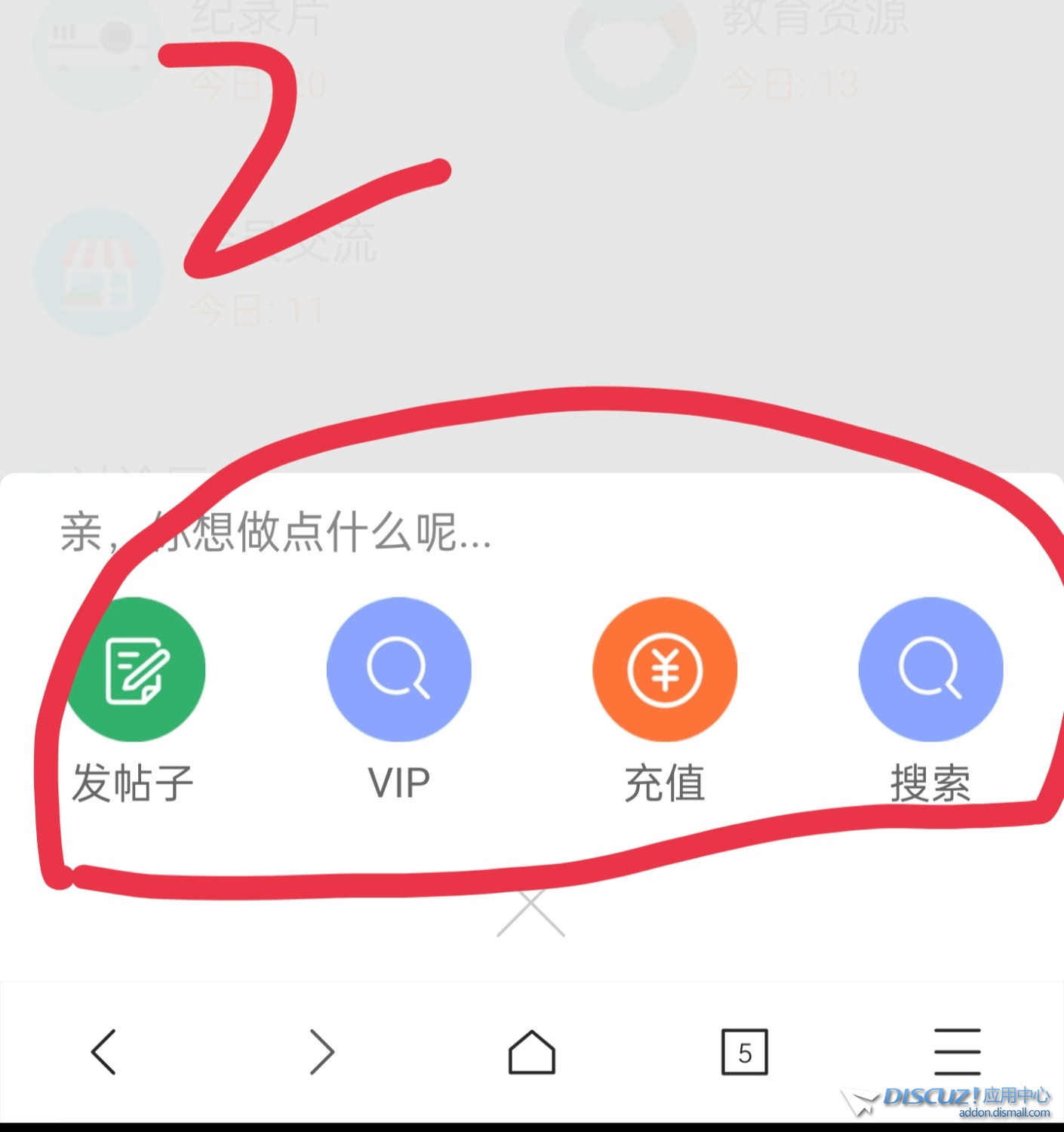Viewport: 1064px width, 1132px height.
Task: Open 发帖子 to write a post
Action: pyautogui.click(x=134, y=670)
